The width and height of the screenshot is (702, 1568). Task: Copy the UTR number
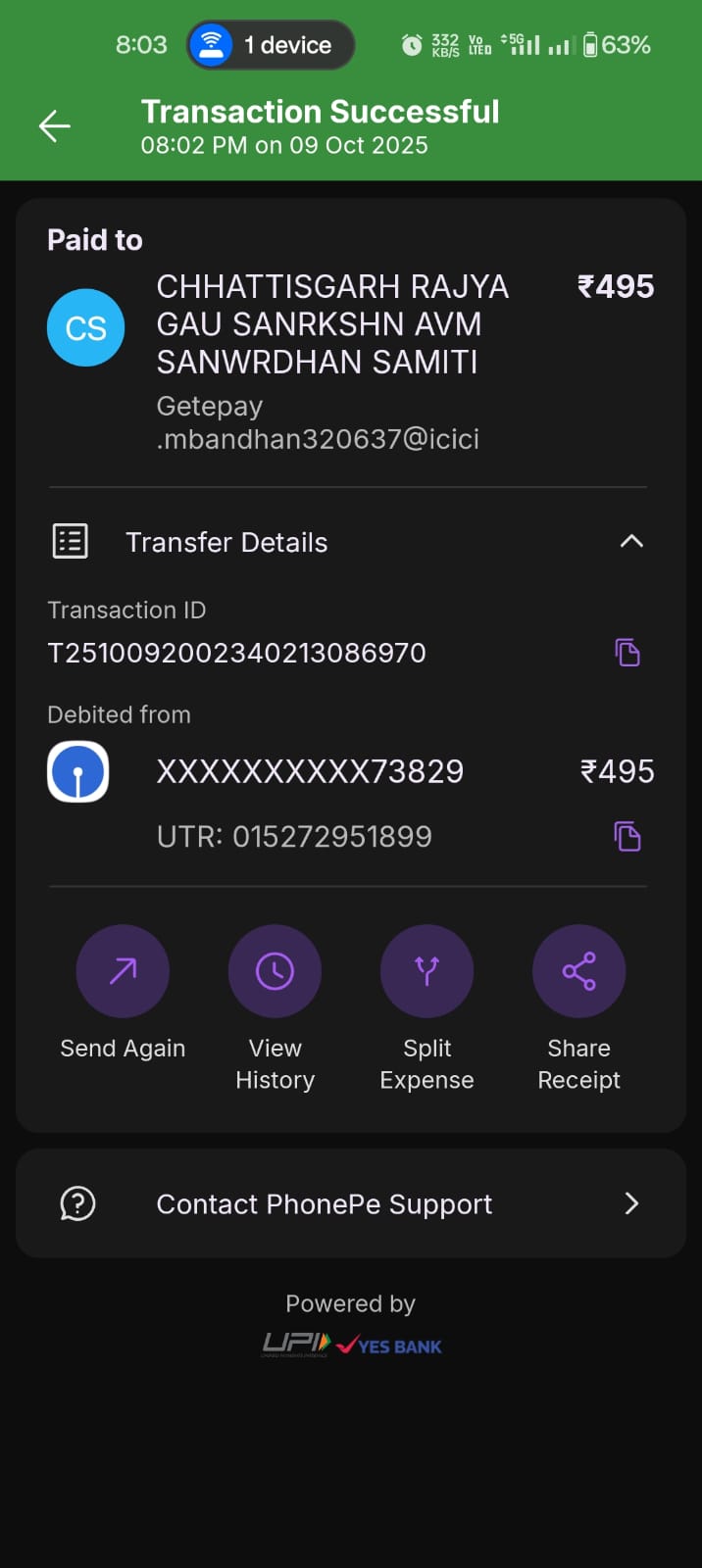627,837
